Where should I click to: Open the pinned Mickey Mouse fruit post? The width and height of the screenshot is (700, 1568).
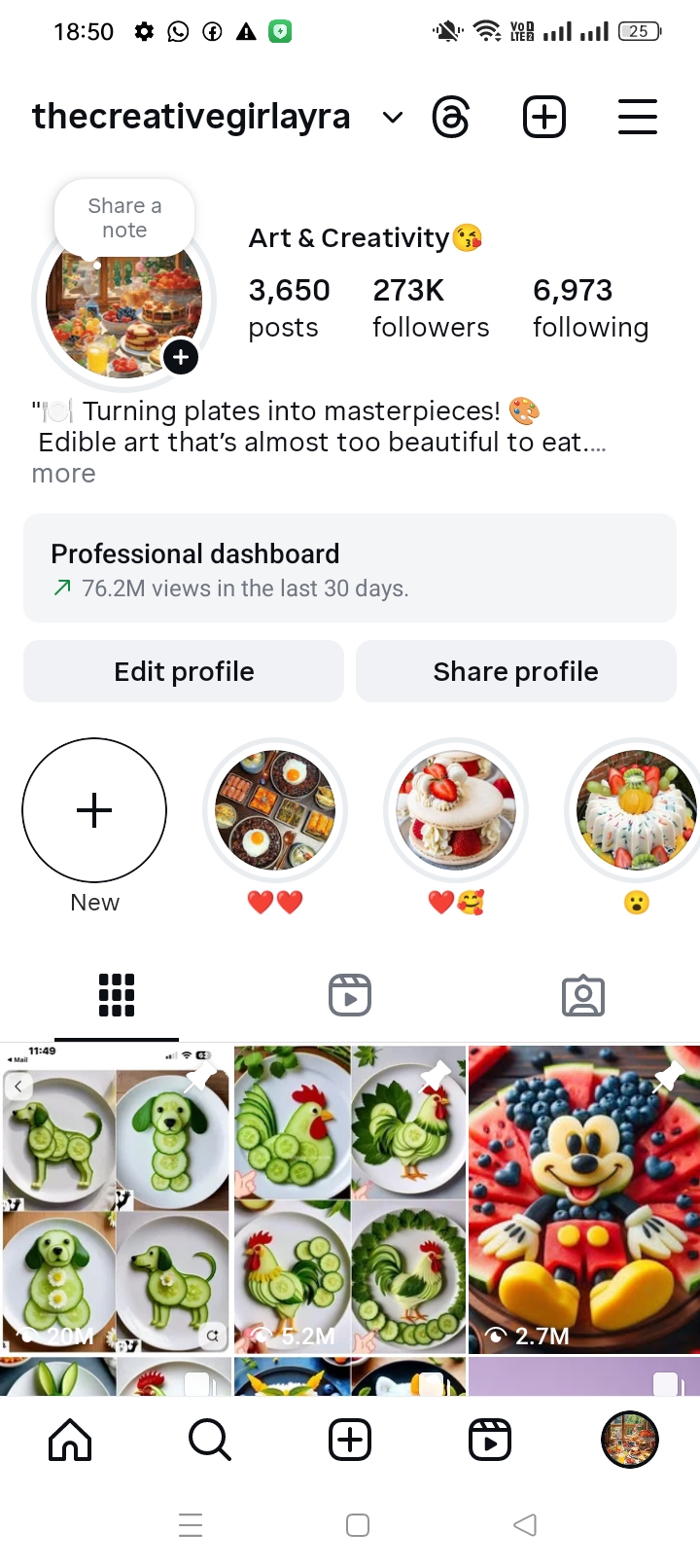[583, 1199]
